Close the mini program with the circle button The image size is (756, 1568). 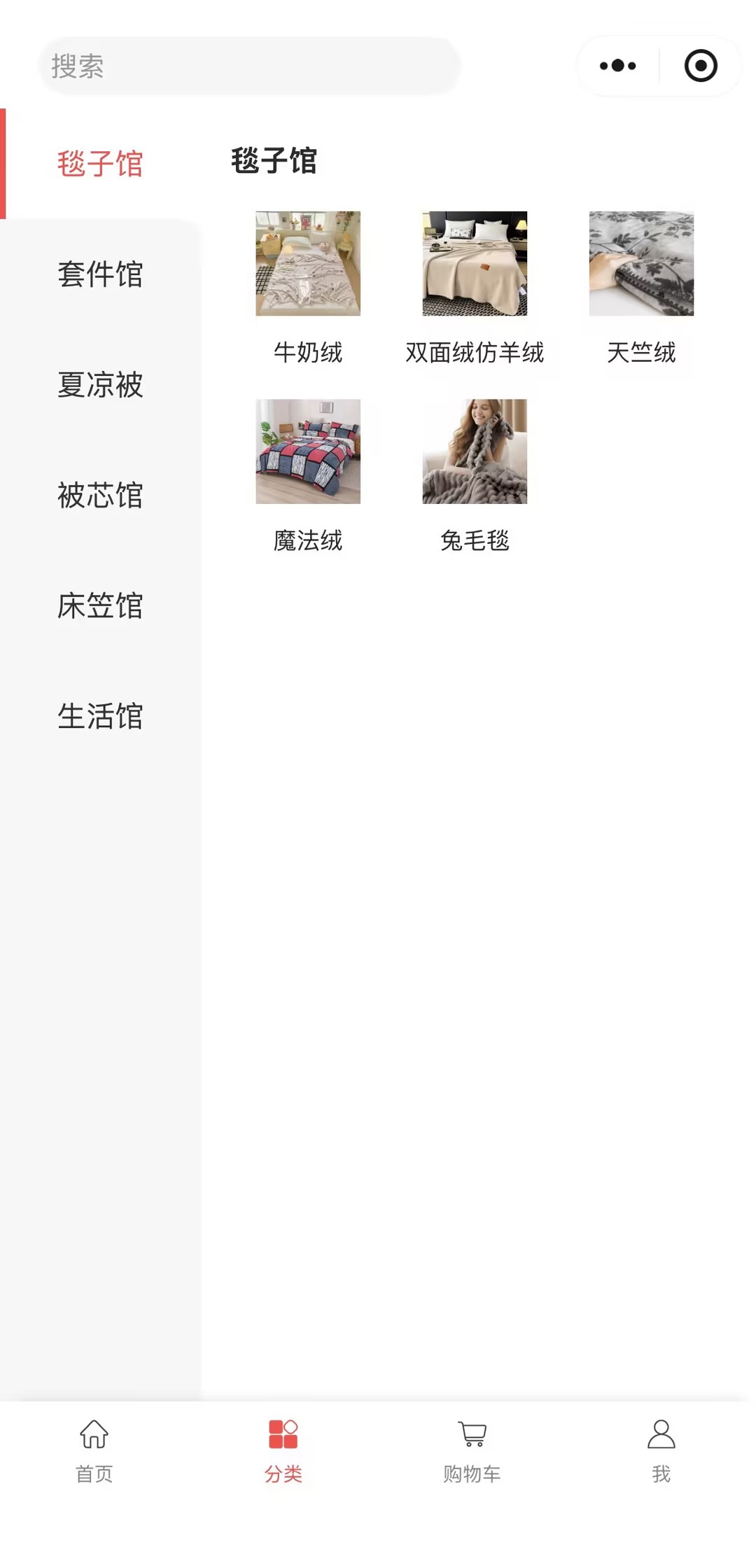click(701, 66)
